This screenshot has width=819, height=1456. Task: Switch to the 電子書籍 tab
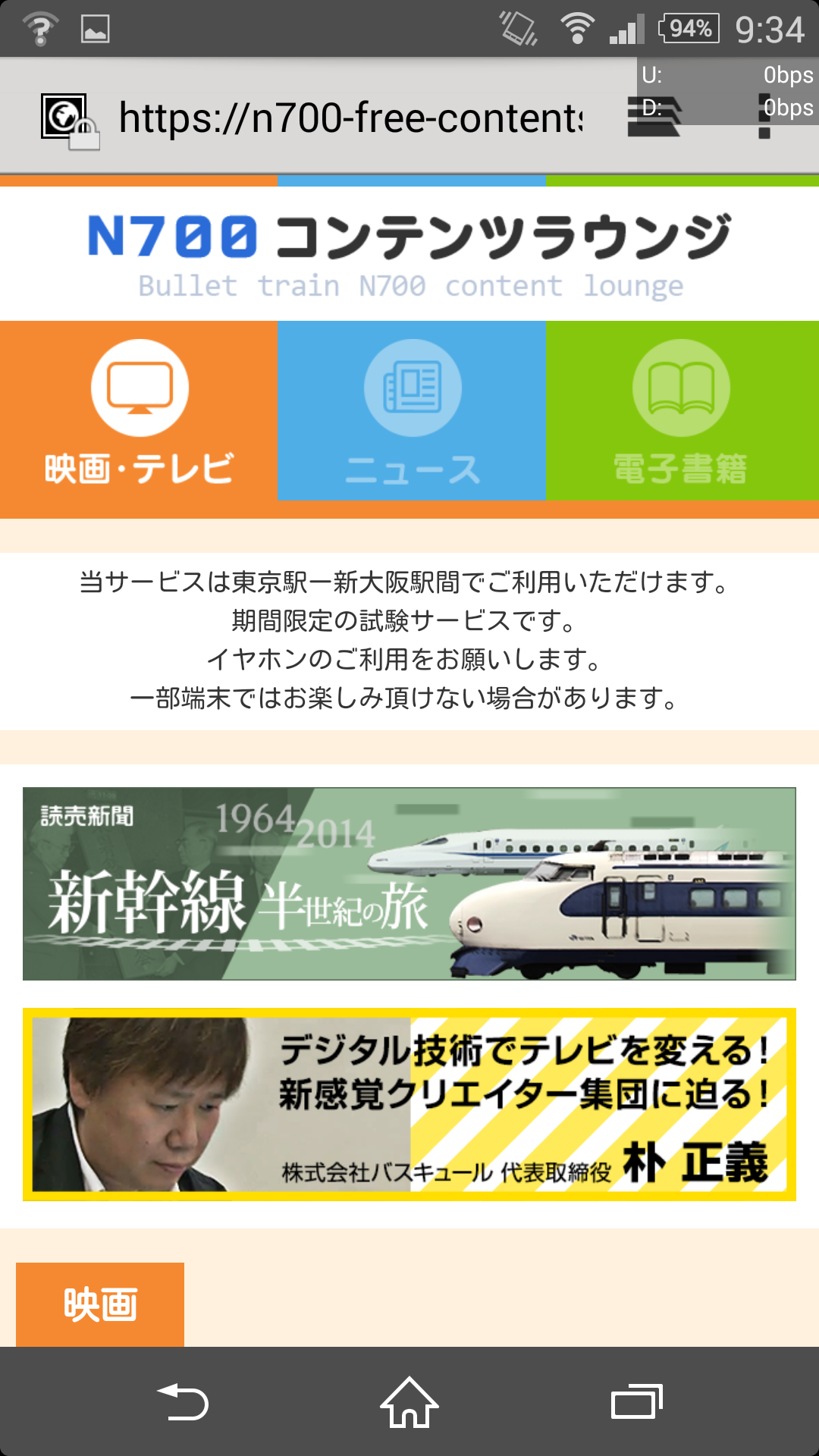(x=682, y=411)
